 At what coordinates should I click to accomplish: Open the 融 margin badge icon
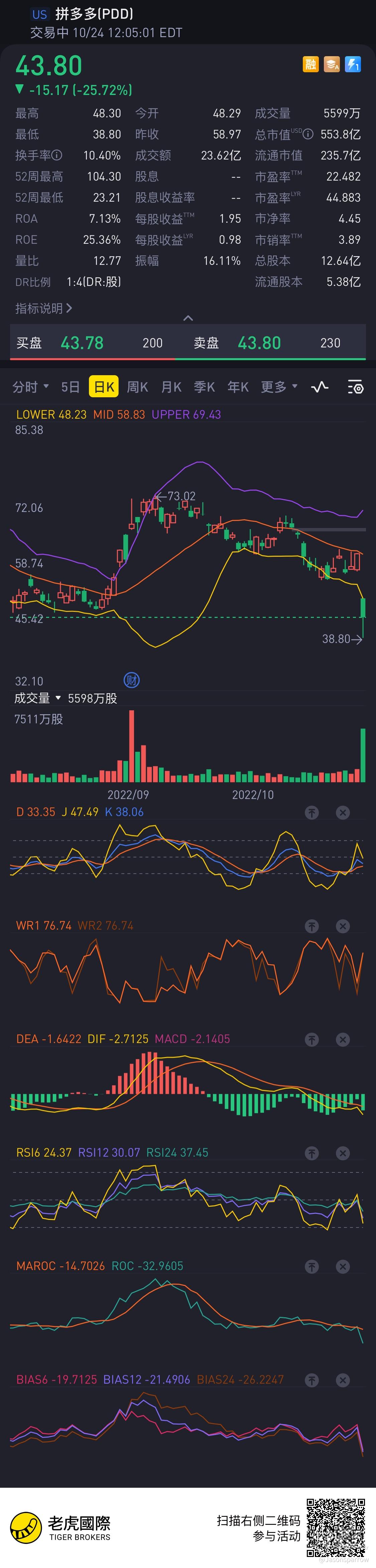coord(310,64)
